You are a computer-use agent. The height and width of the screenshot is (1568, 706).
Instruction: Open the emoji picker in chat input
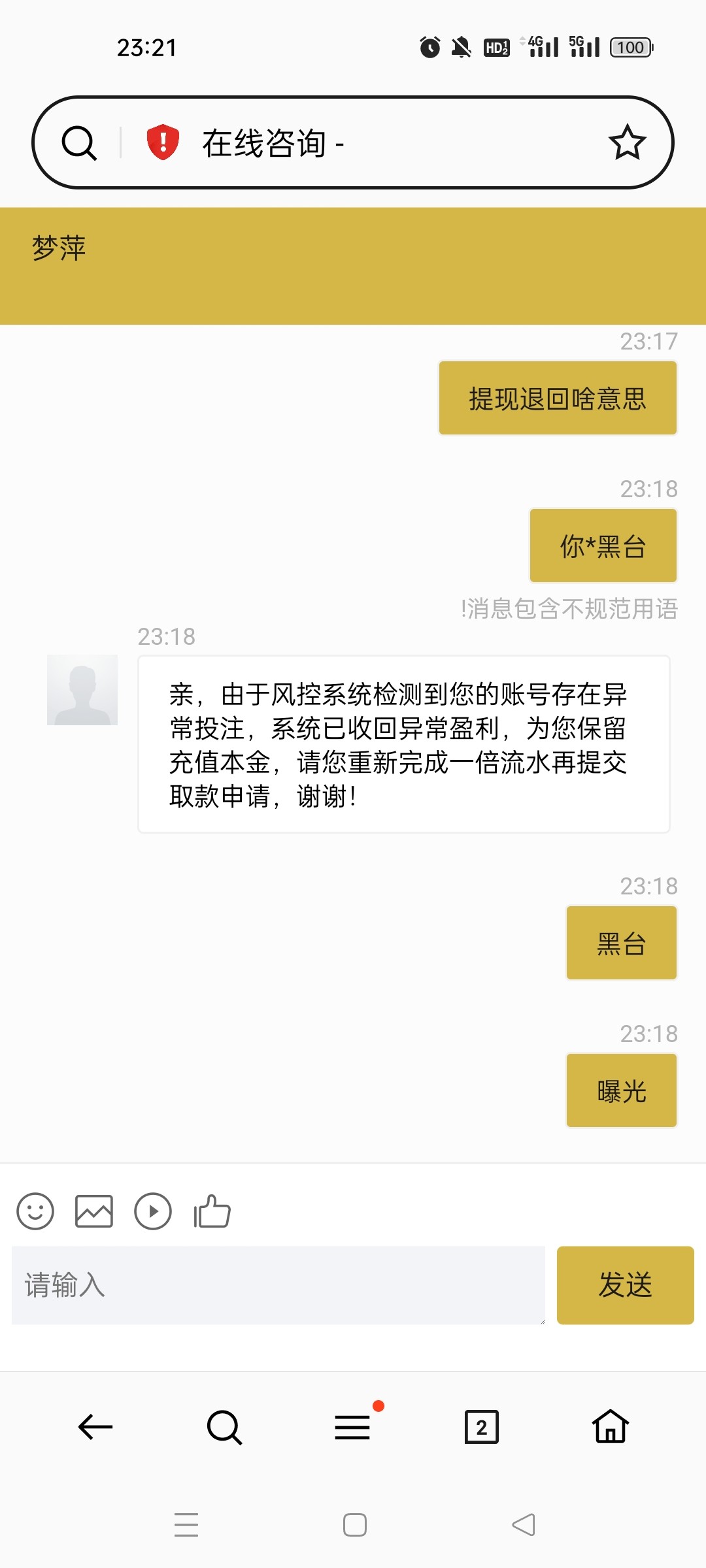tap(35, 1211)
